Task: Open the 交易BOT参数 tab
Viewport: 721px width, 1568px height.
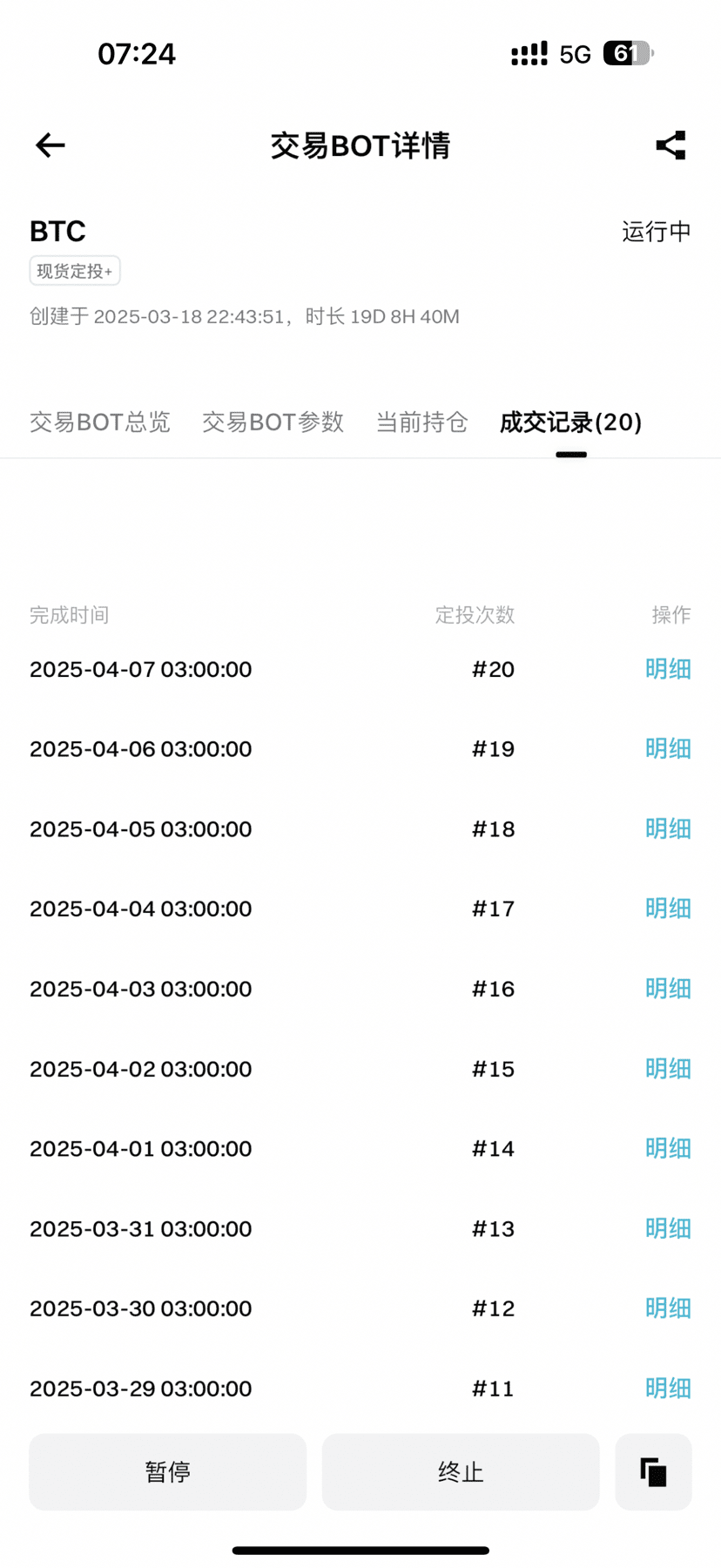Action: pos(273,422)
